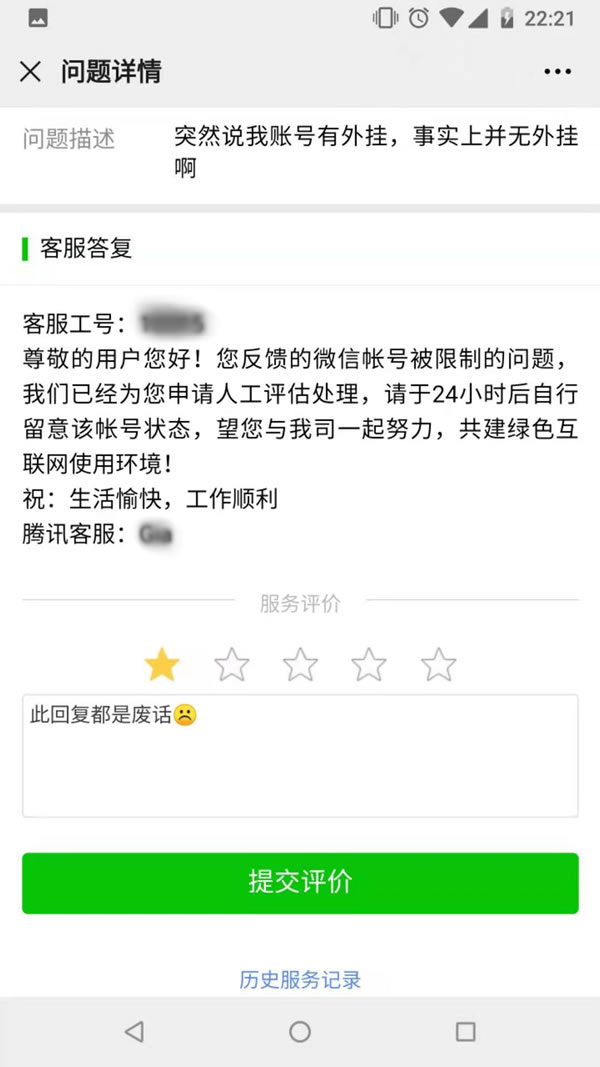Submit with the 提交评价 button
Screen dimensions: 600x1067
point(300,883)
